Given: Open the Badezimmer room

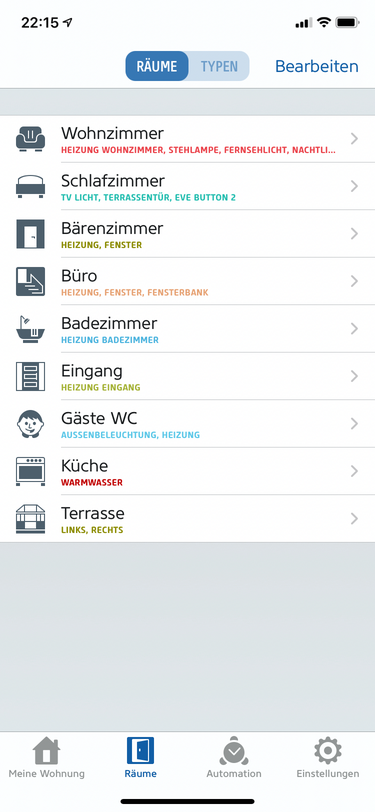Looking at the screenshot, I should point(188,329).
